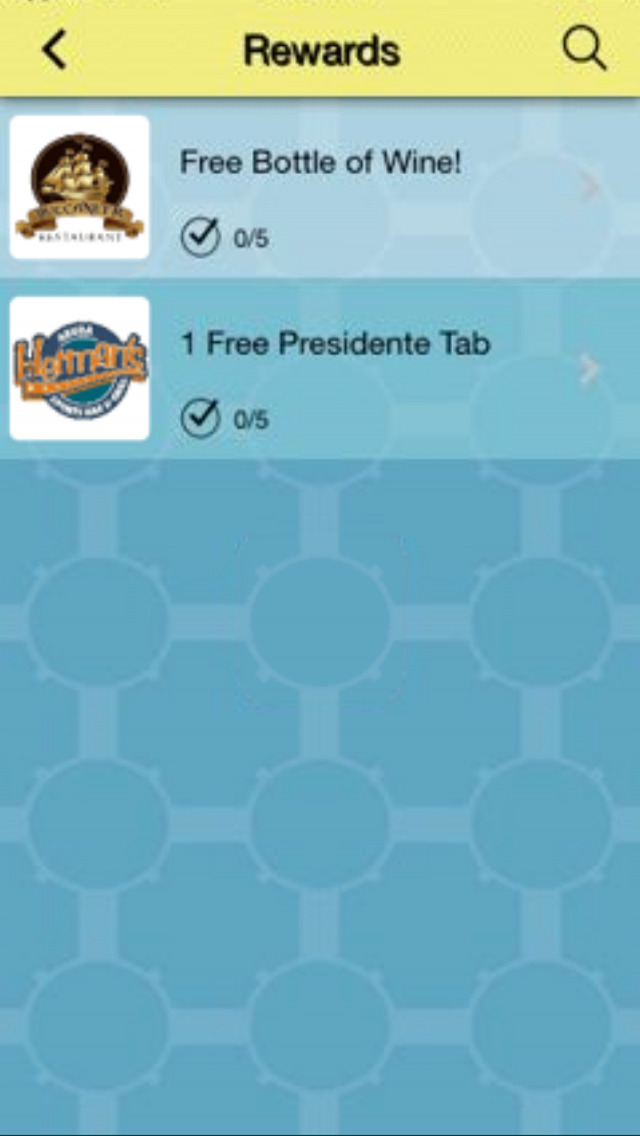Open the 1 Free Presidente Tab reward
The image size is (640, 1136).
pos(320,368)
